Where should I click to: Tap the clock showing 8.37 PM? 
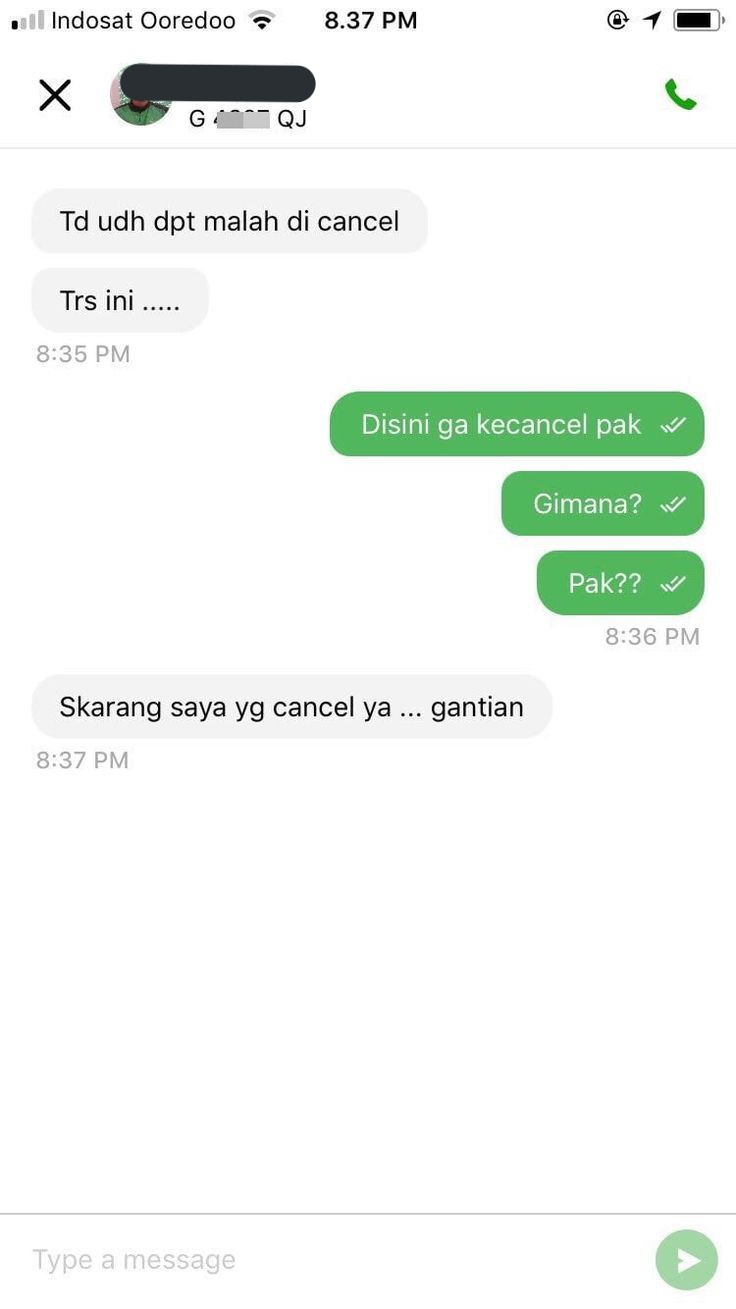pos(371,19)
